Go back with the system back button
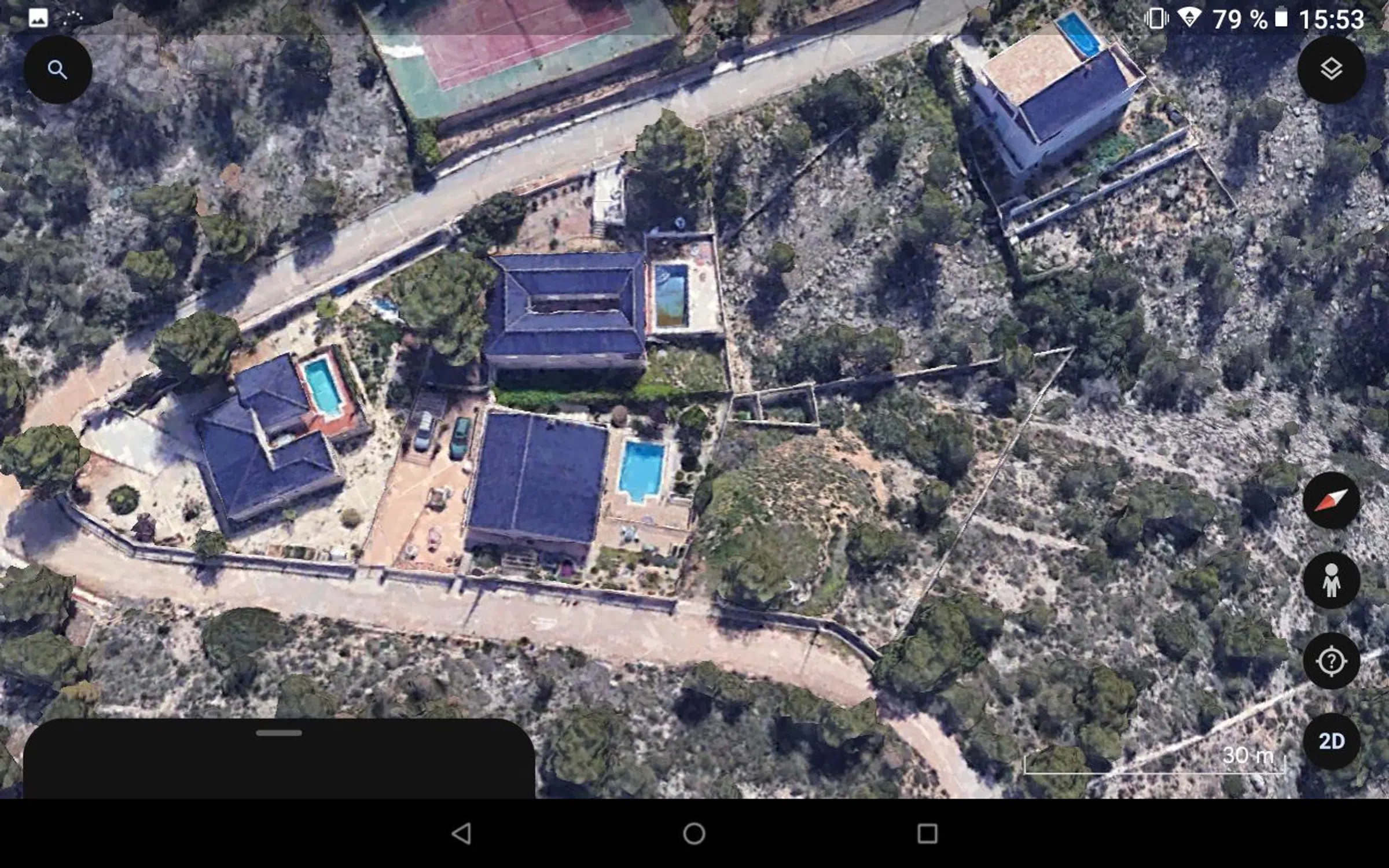Viewport: 1389px width, 868px height. (461, 834)
